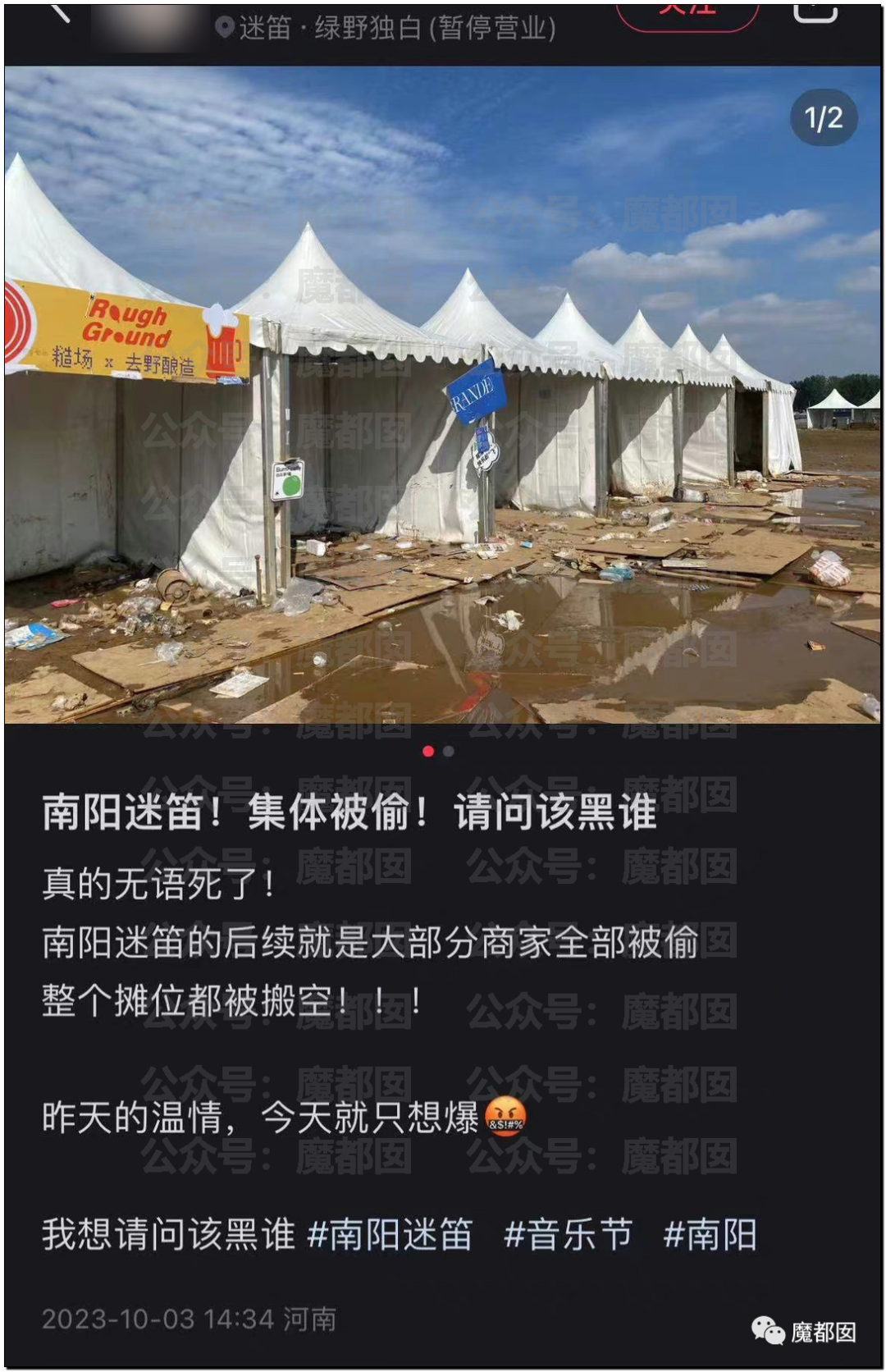
Task: Go back using the top-left arrow
Action: click(x=60, y=13)
